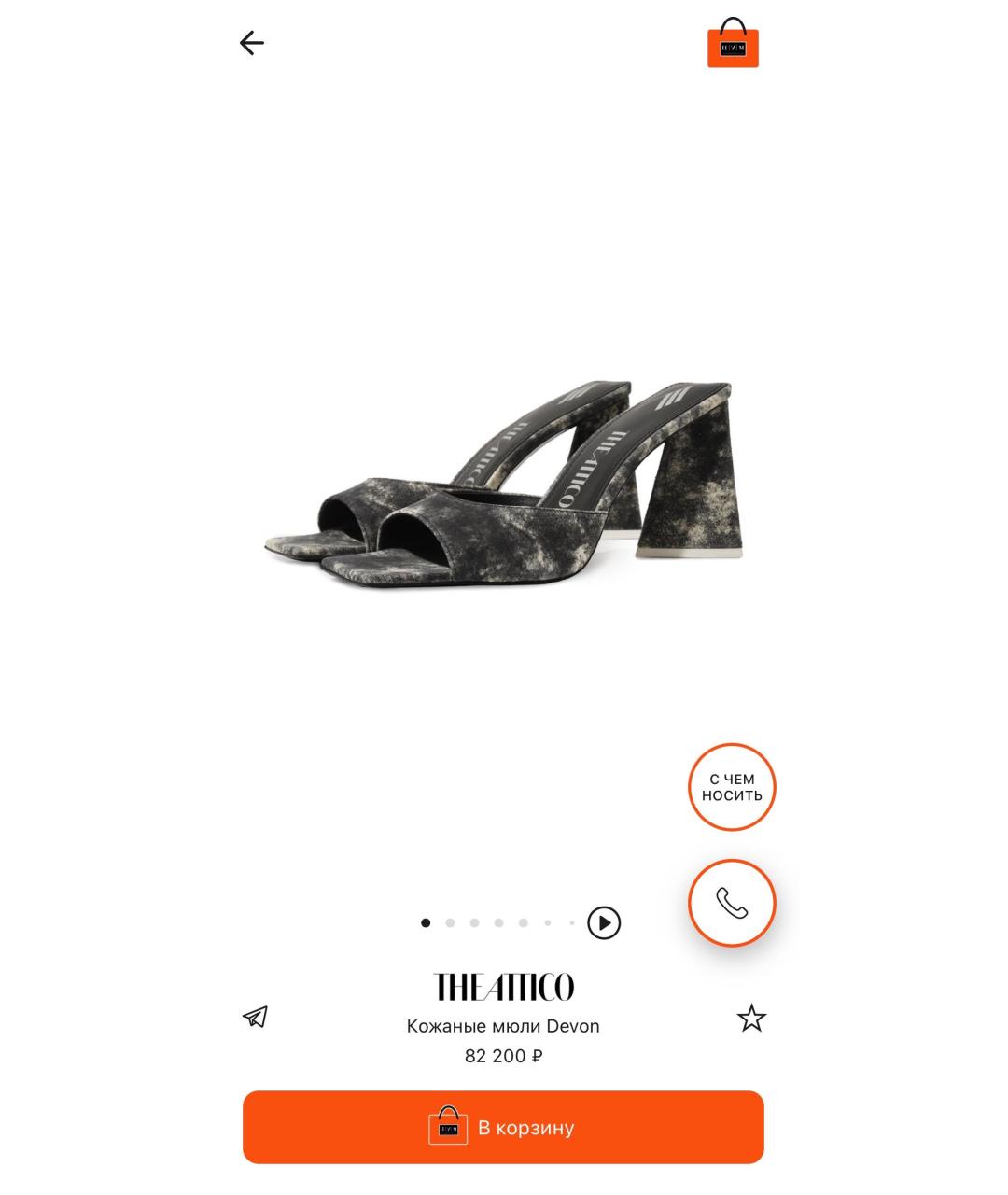Share this product via paper plane icon

click(x=255, y=1017)
